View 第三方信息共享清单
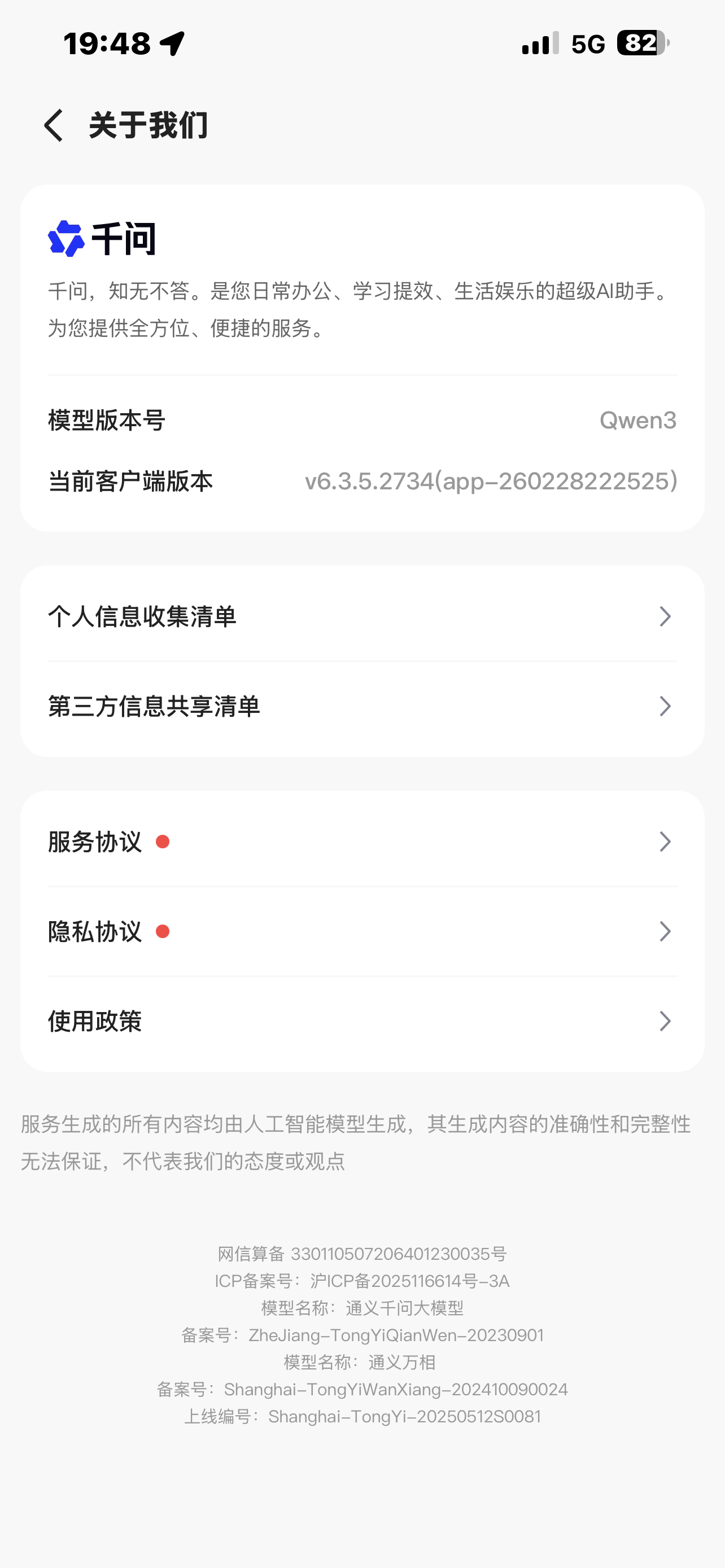This screenshot has height=1568, width=725. click(361, 706)
